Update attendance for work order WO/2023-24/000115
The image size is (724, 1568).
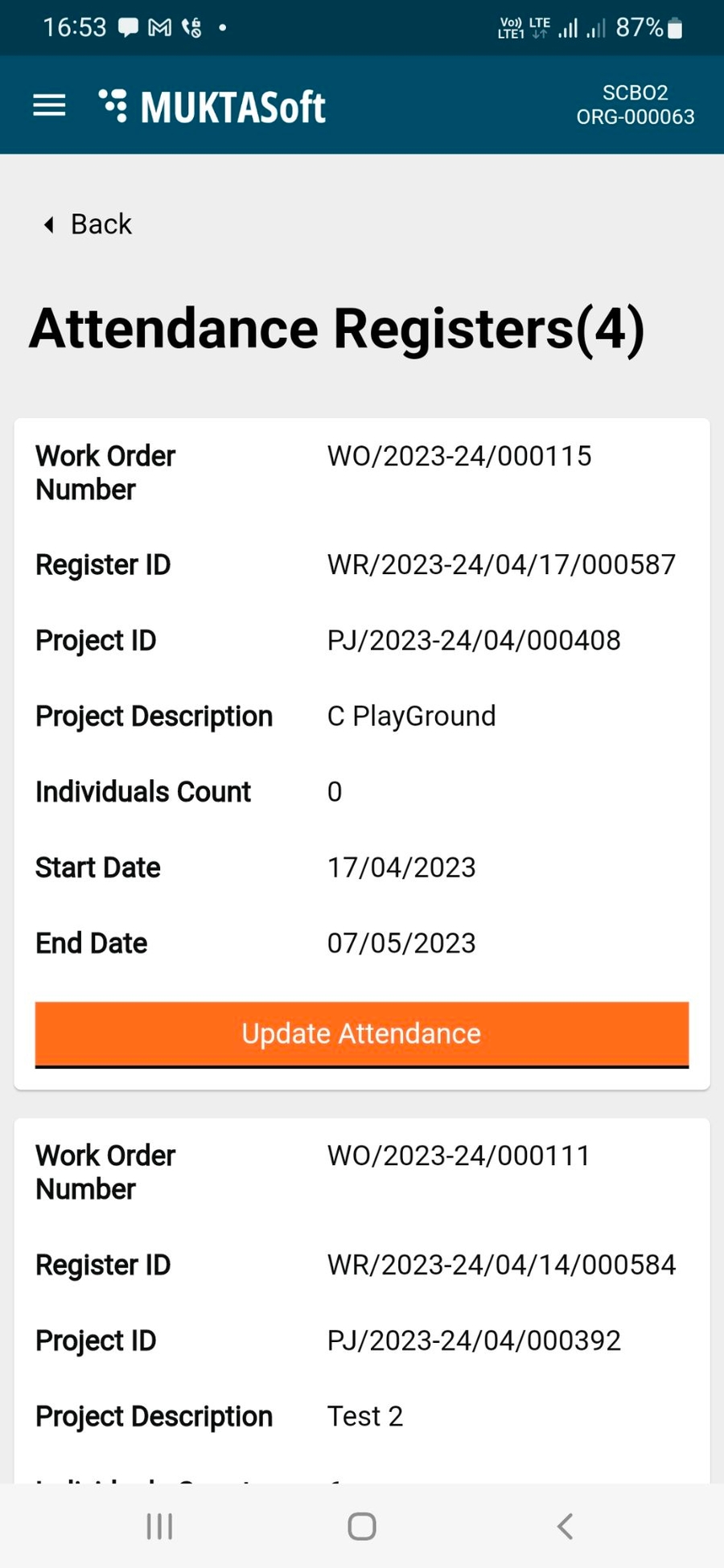[361, 1034]
